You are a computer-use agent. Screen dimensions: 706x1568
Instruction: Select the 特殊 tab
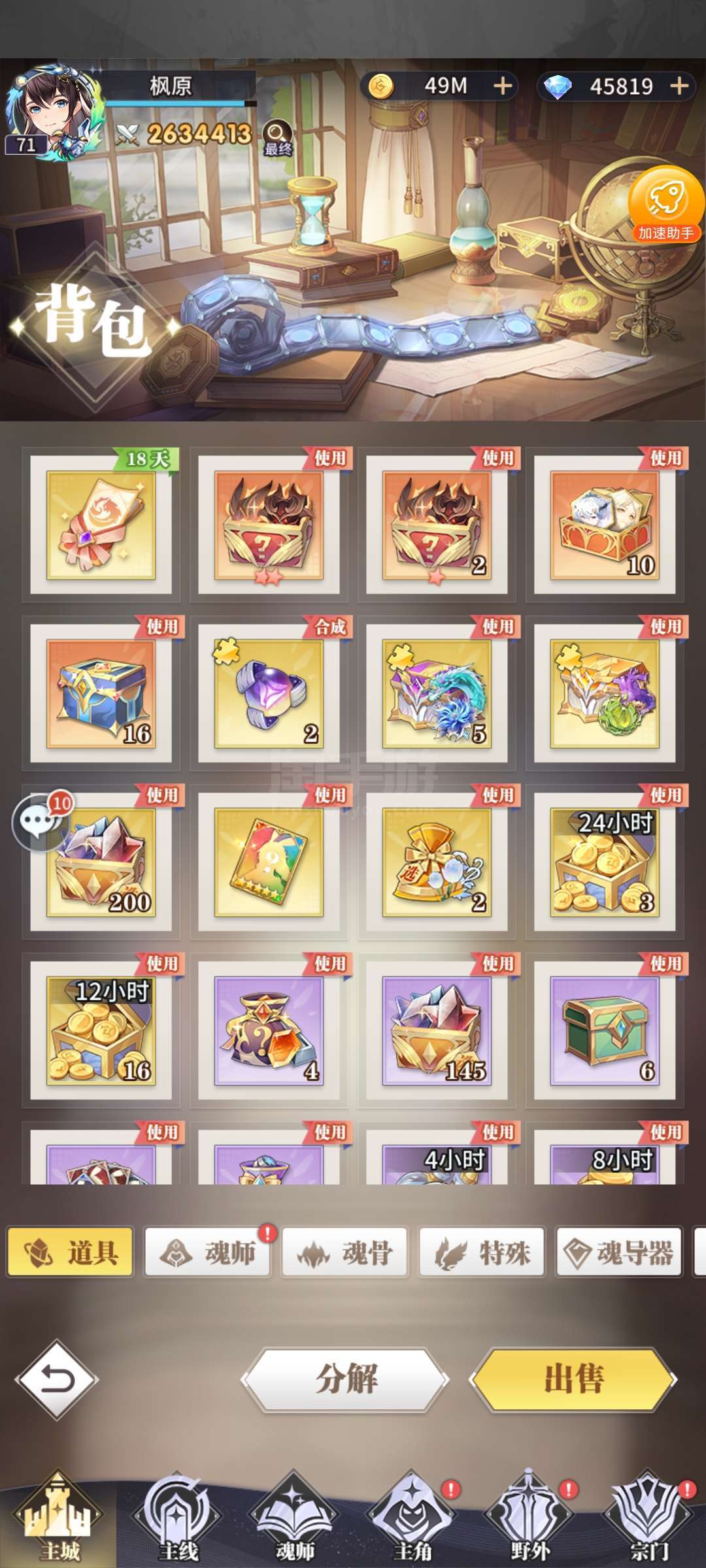point(482,1252)
